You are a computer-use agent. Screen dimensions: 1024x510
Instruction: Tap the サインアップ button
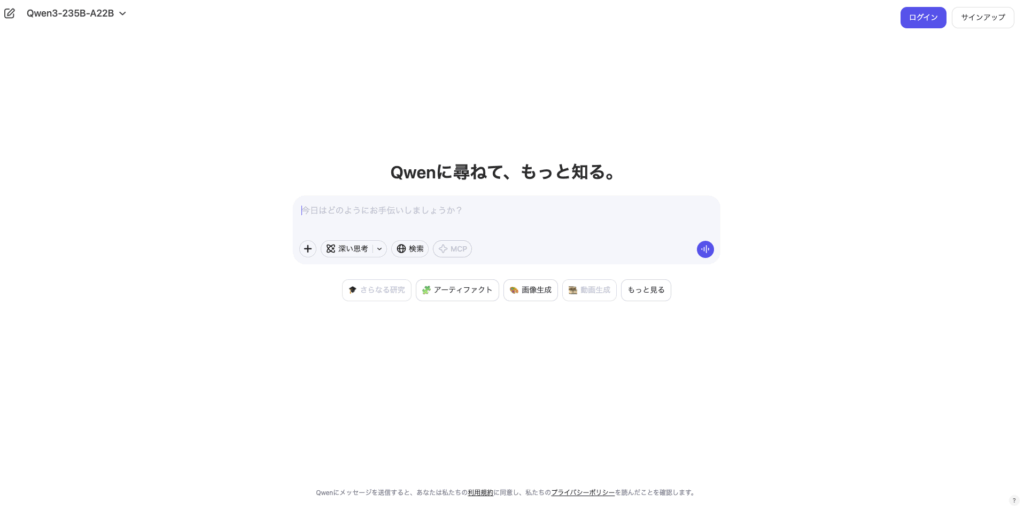click(x=982, y=17)
